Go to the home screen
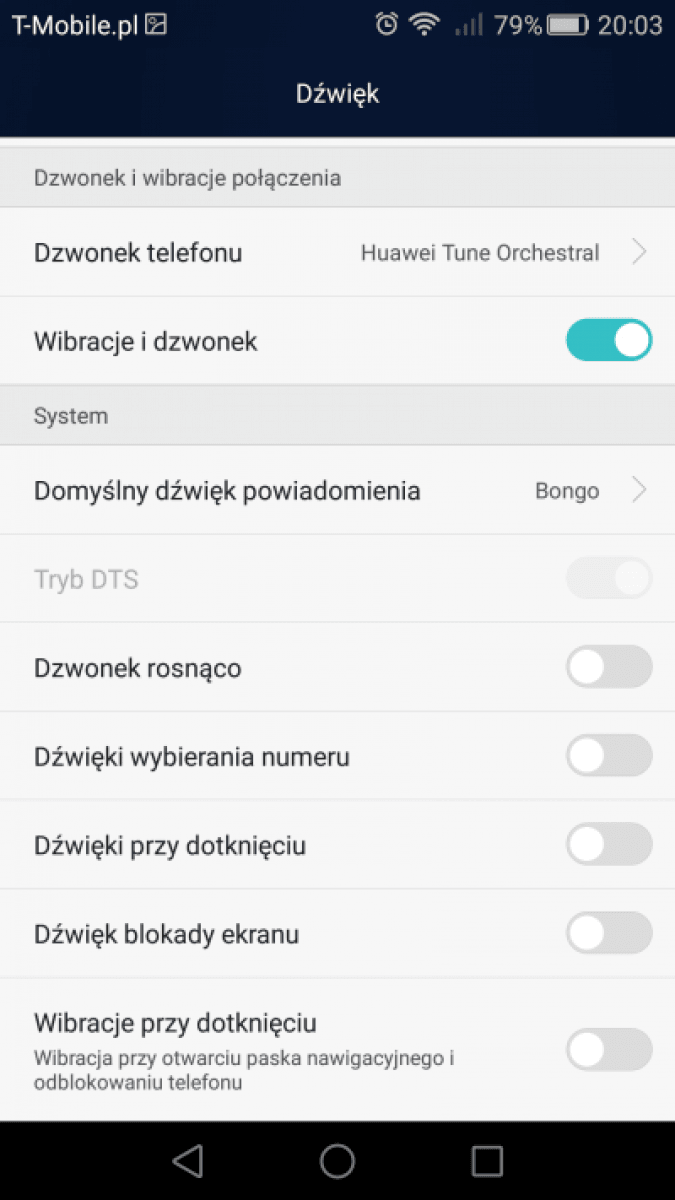 pyautogui.click(x=338, y=1160)
